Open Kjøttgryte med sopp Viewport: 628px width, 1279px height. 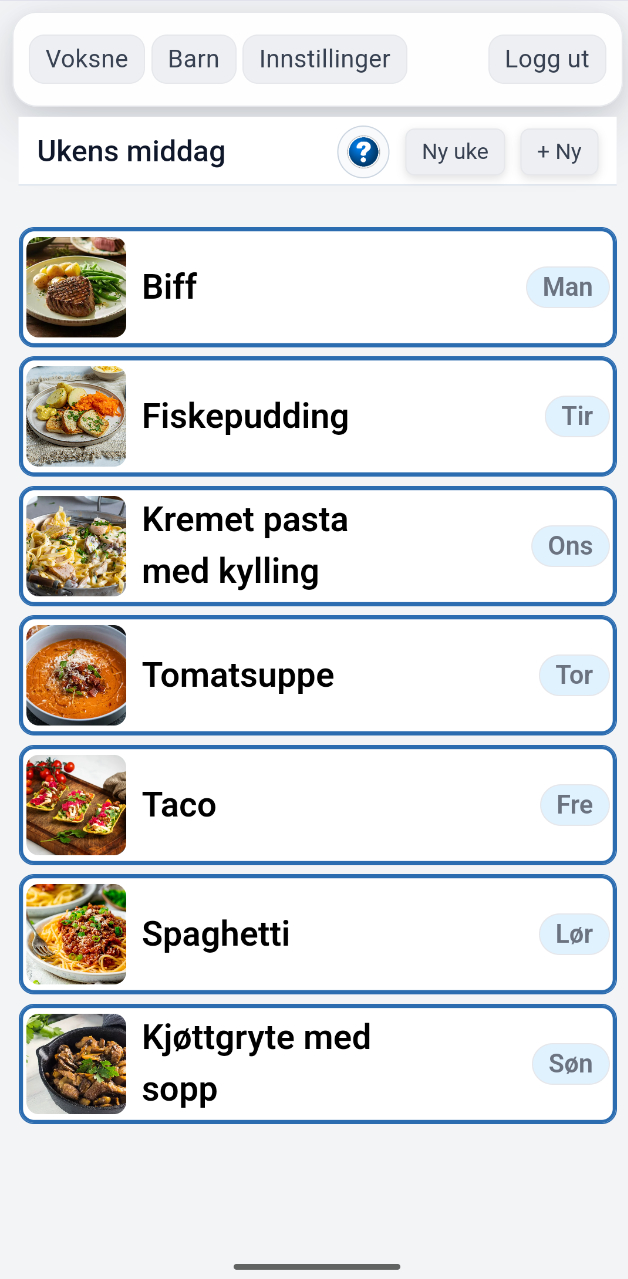point(318,1064)
